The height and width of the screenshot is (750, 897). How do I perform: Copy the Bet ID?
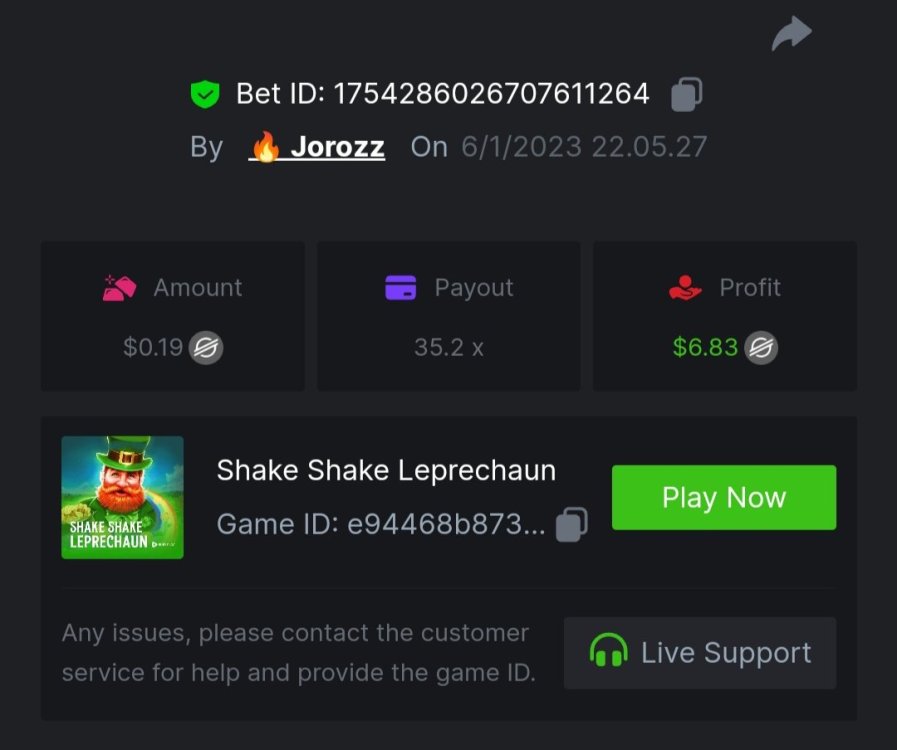pyautogui.click(x=686, y=94)
